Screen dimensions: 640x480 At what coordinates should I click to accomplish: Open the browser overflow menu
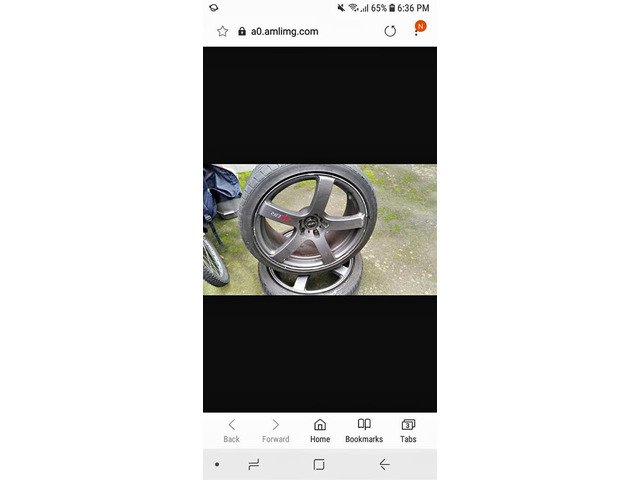[417, 31]
